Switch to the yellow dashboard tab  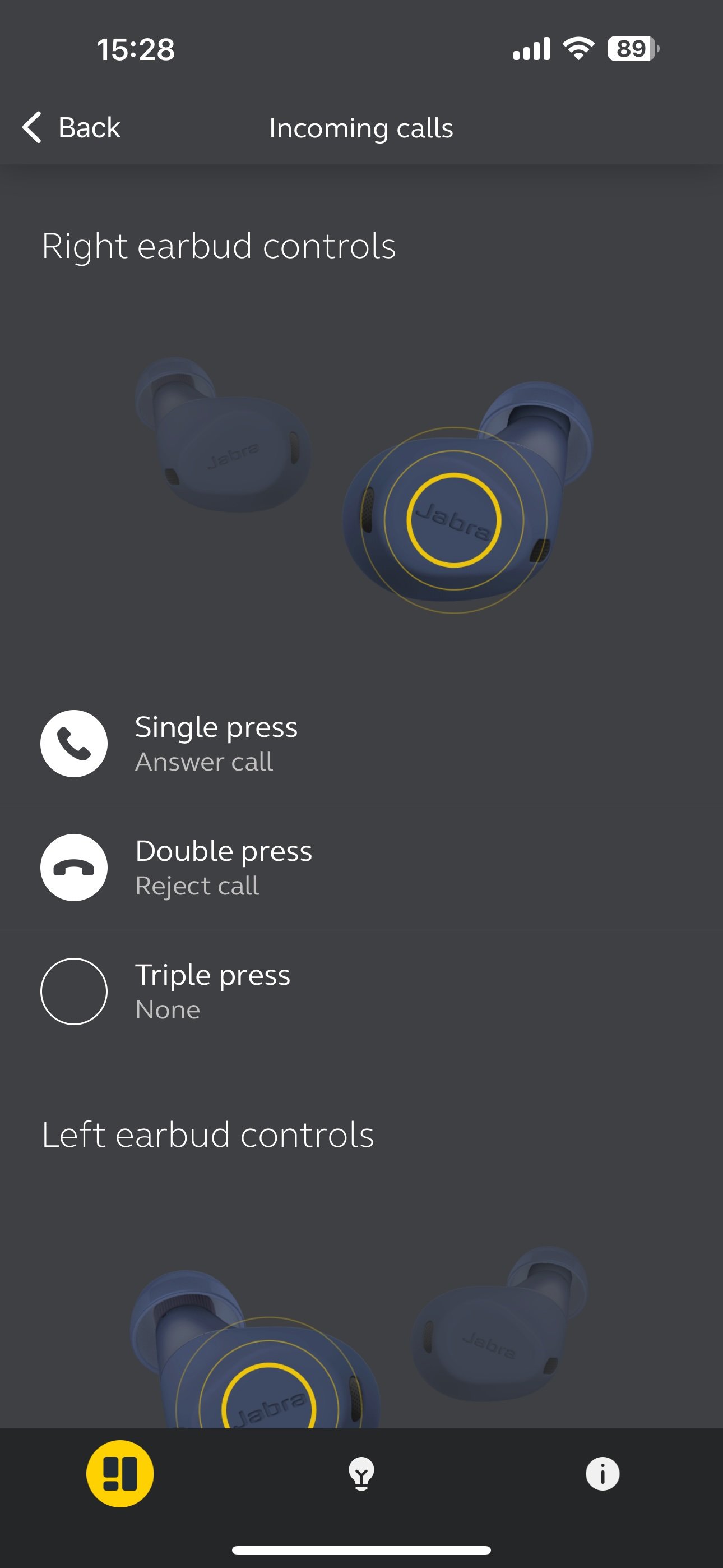[x=120, y=1474]
